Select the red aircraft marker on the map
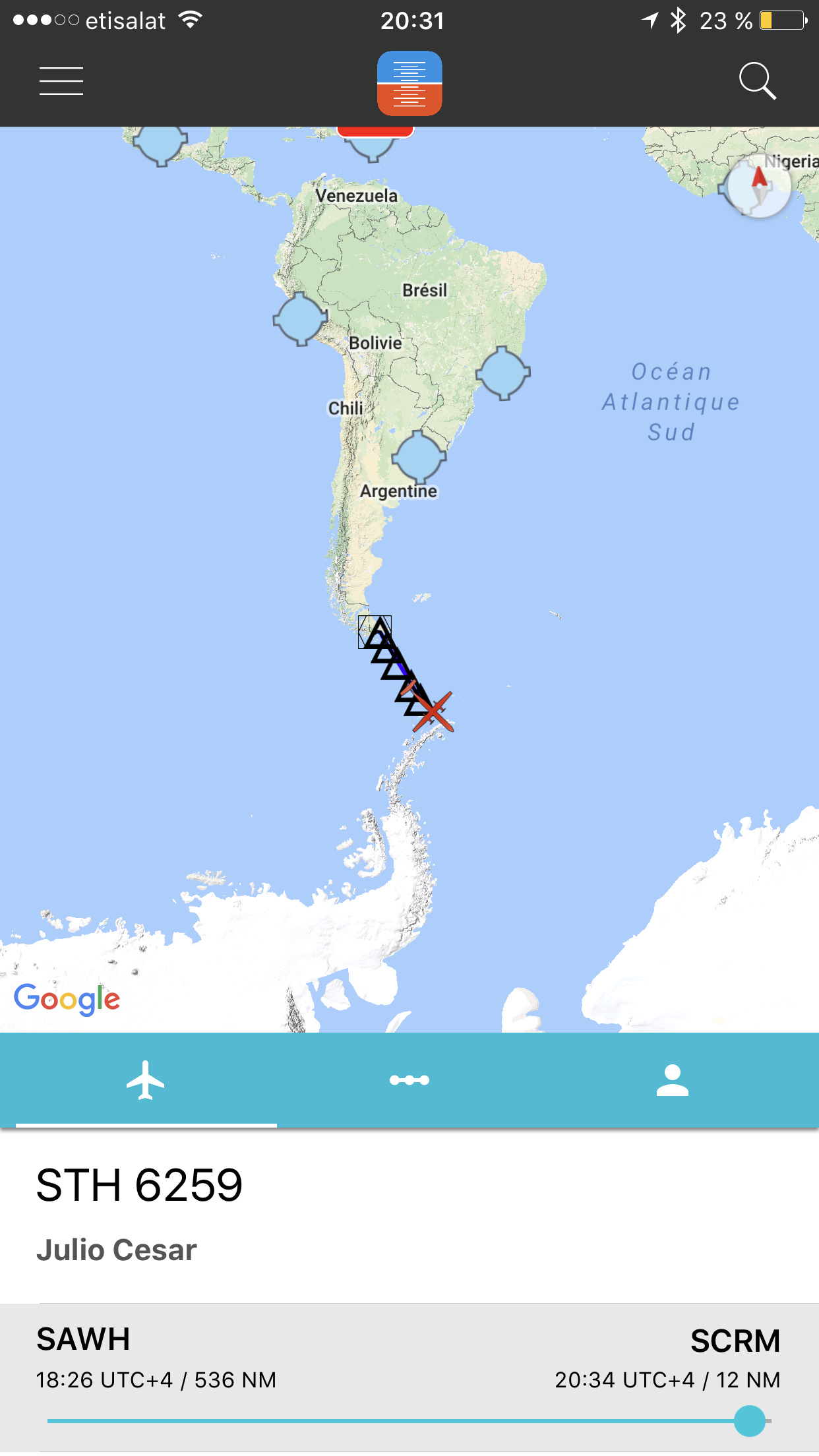 [433, 712]
